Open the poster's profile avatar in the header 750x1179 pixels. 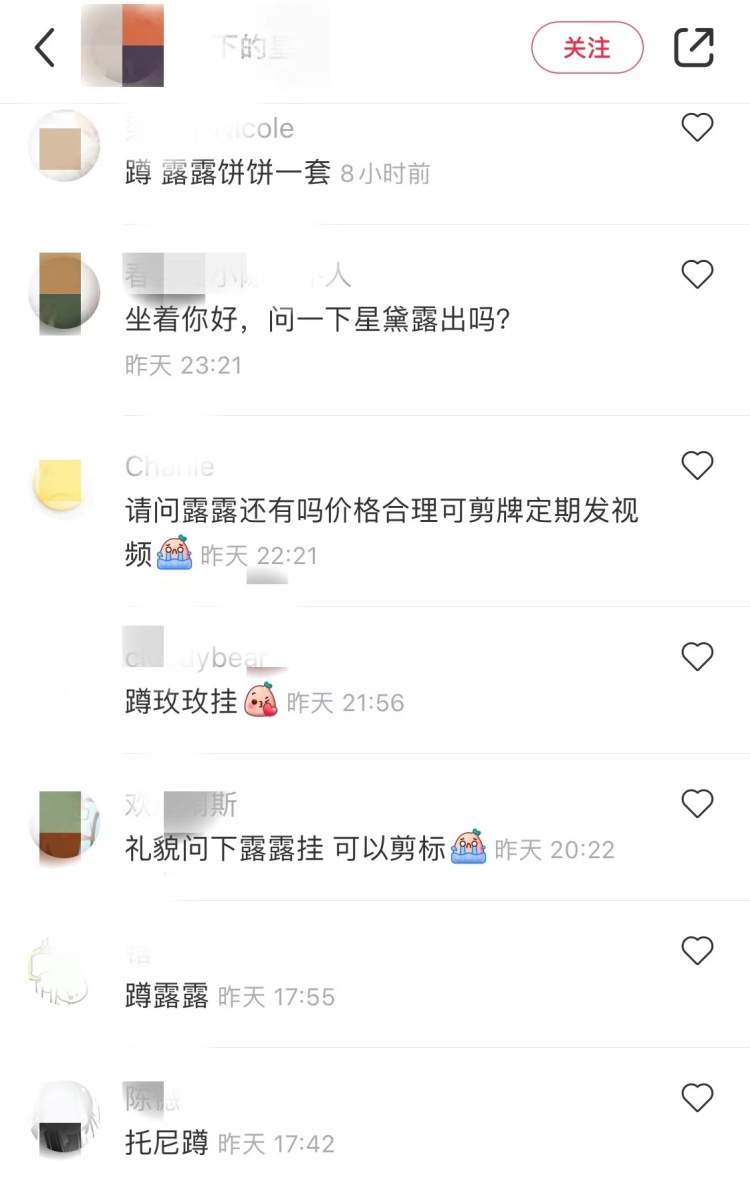pos(120,47)
